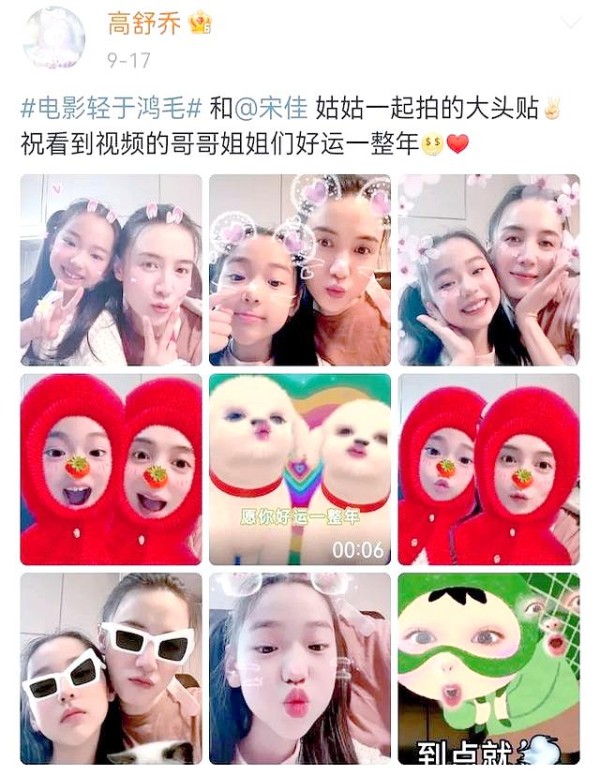View the bubble hearts filter photo
The image size is (600, 776).
point(299,270)
